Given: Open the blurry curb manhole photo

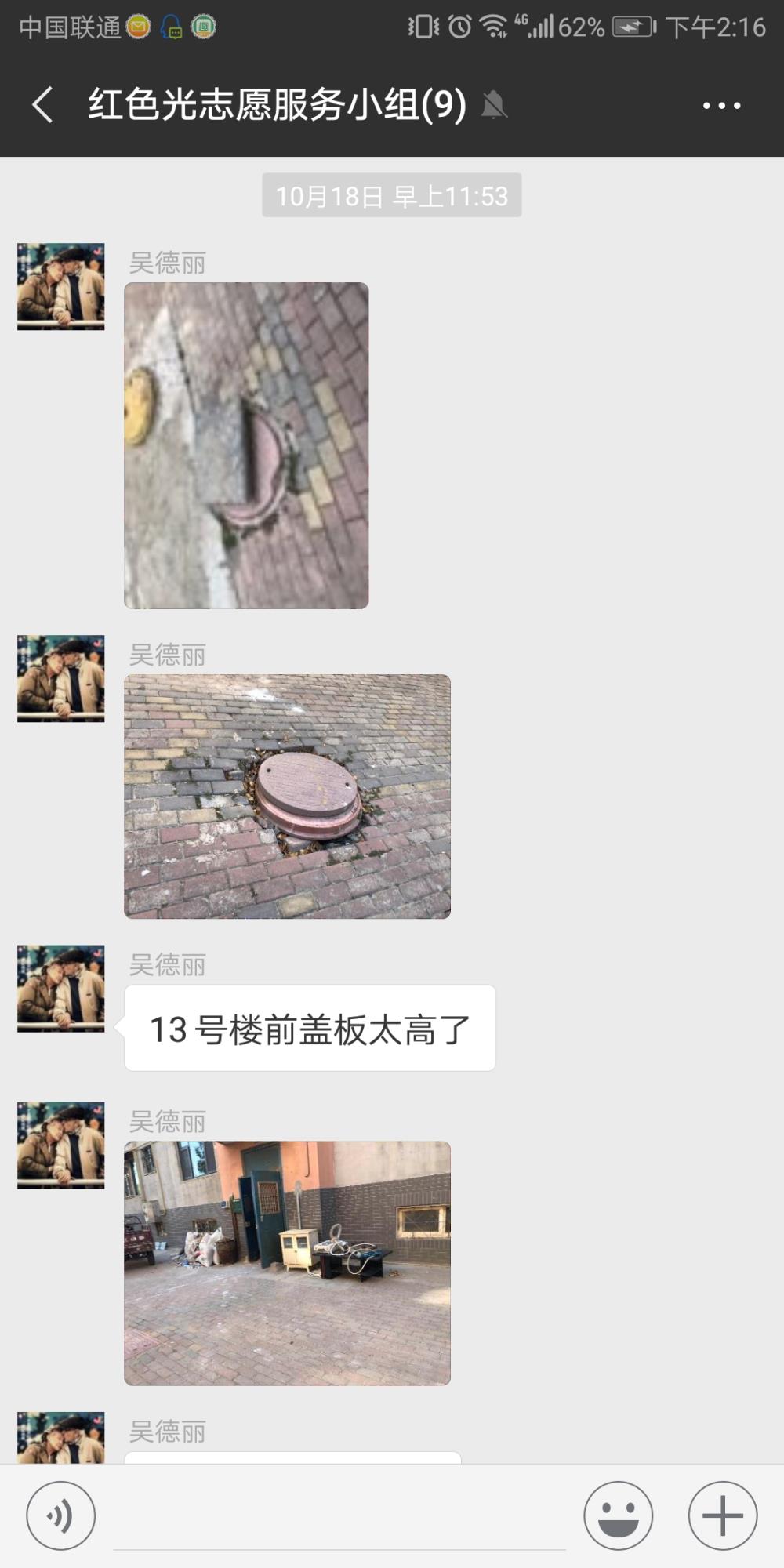Looking at the screenshot, I should pos(246,445).
